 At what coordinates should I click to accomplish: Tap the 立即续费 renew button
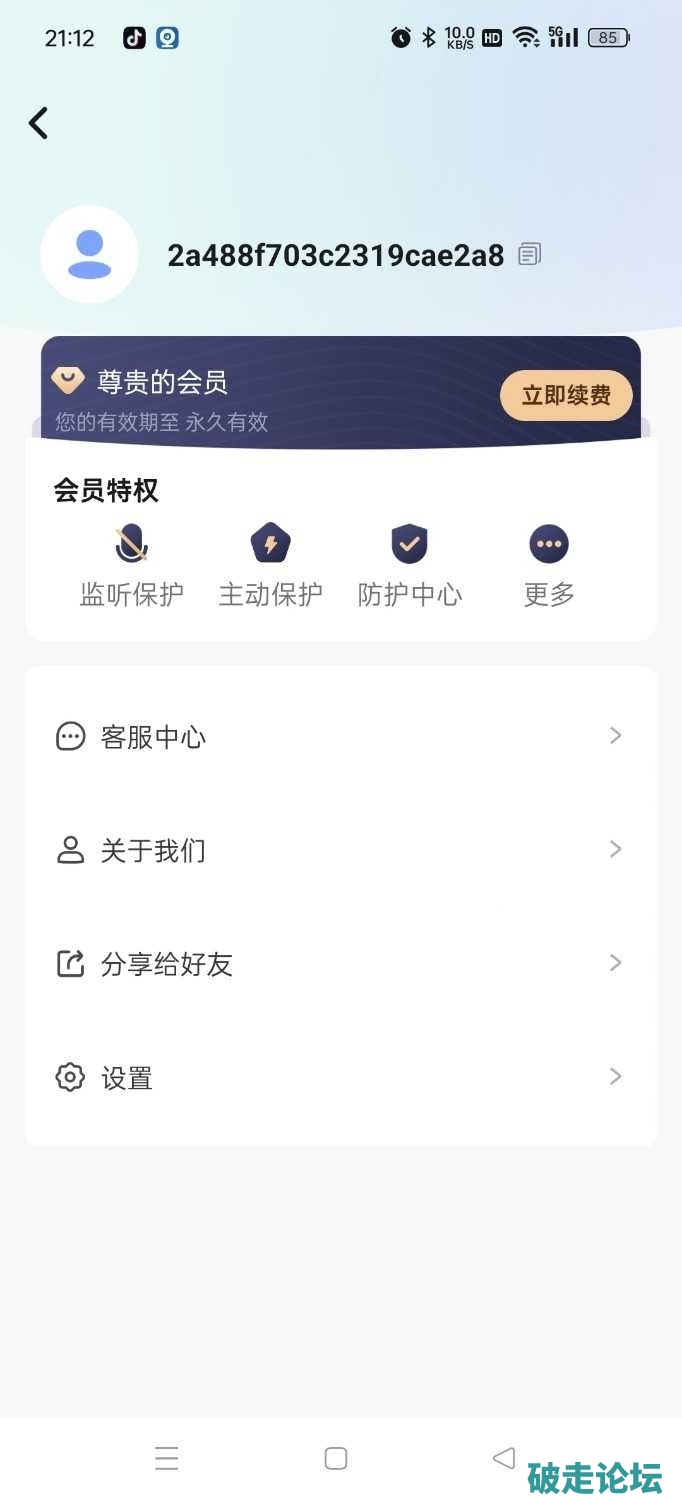(x=566, y=395)
